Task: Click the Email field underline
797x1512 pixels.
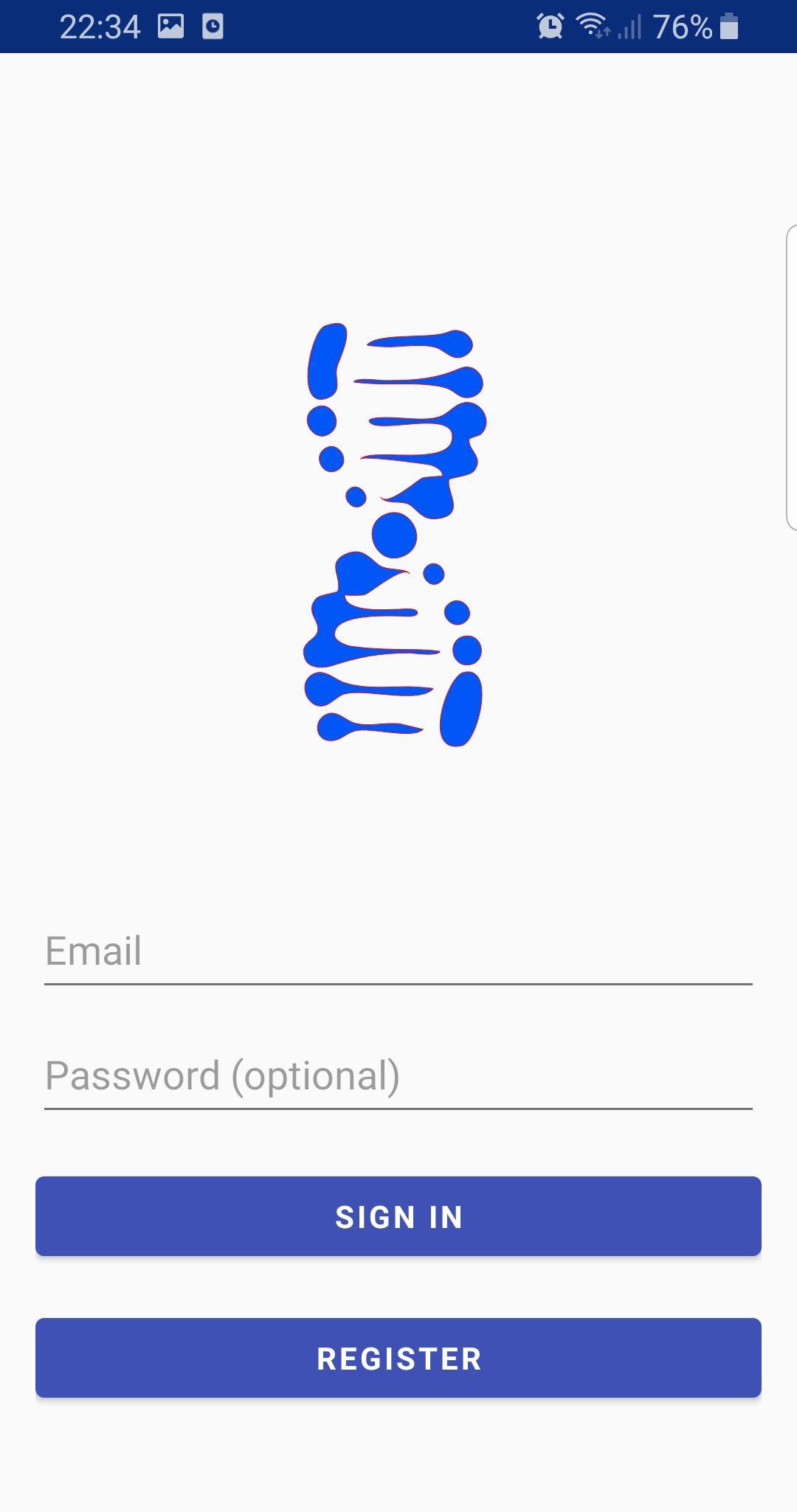Action: pos(398,984)
